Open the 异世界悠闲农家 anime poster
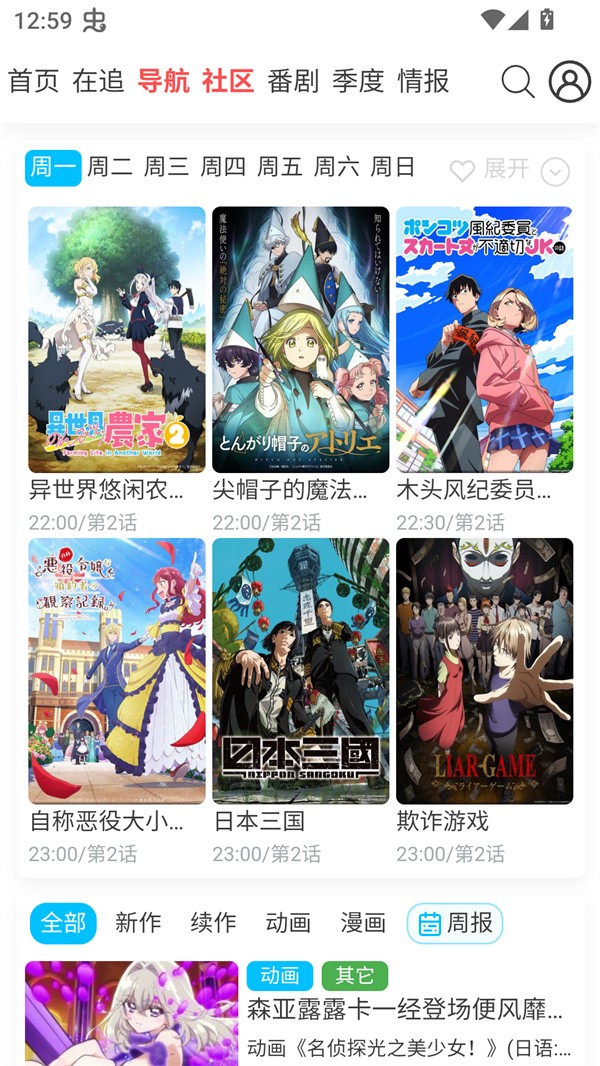 pos(116,340)
